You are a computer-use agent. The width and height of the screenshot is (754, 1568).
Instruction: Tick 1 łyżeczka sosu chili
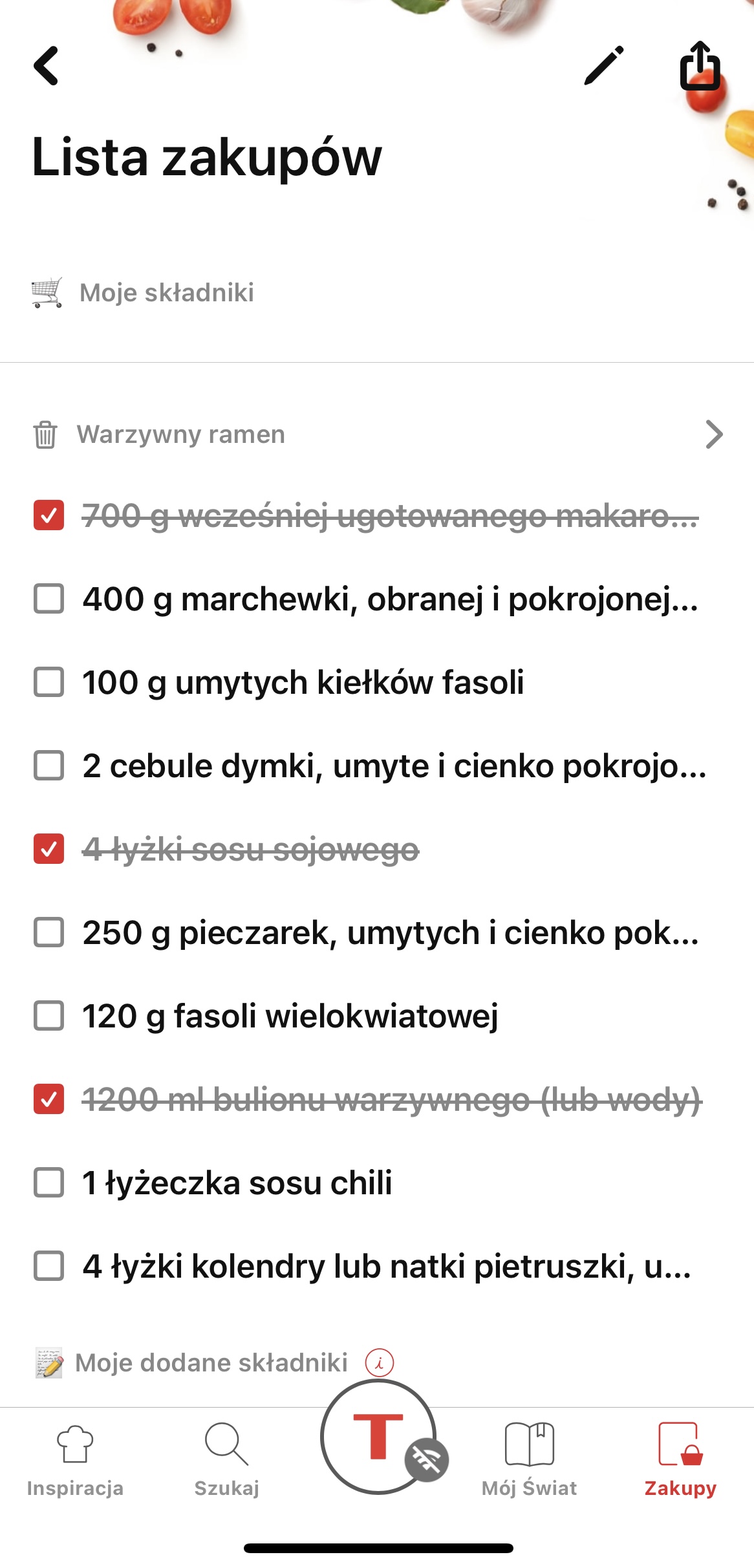49,1183
